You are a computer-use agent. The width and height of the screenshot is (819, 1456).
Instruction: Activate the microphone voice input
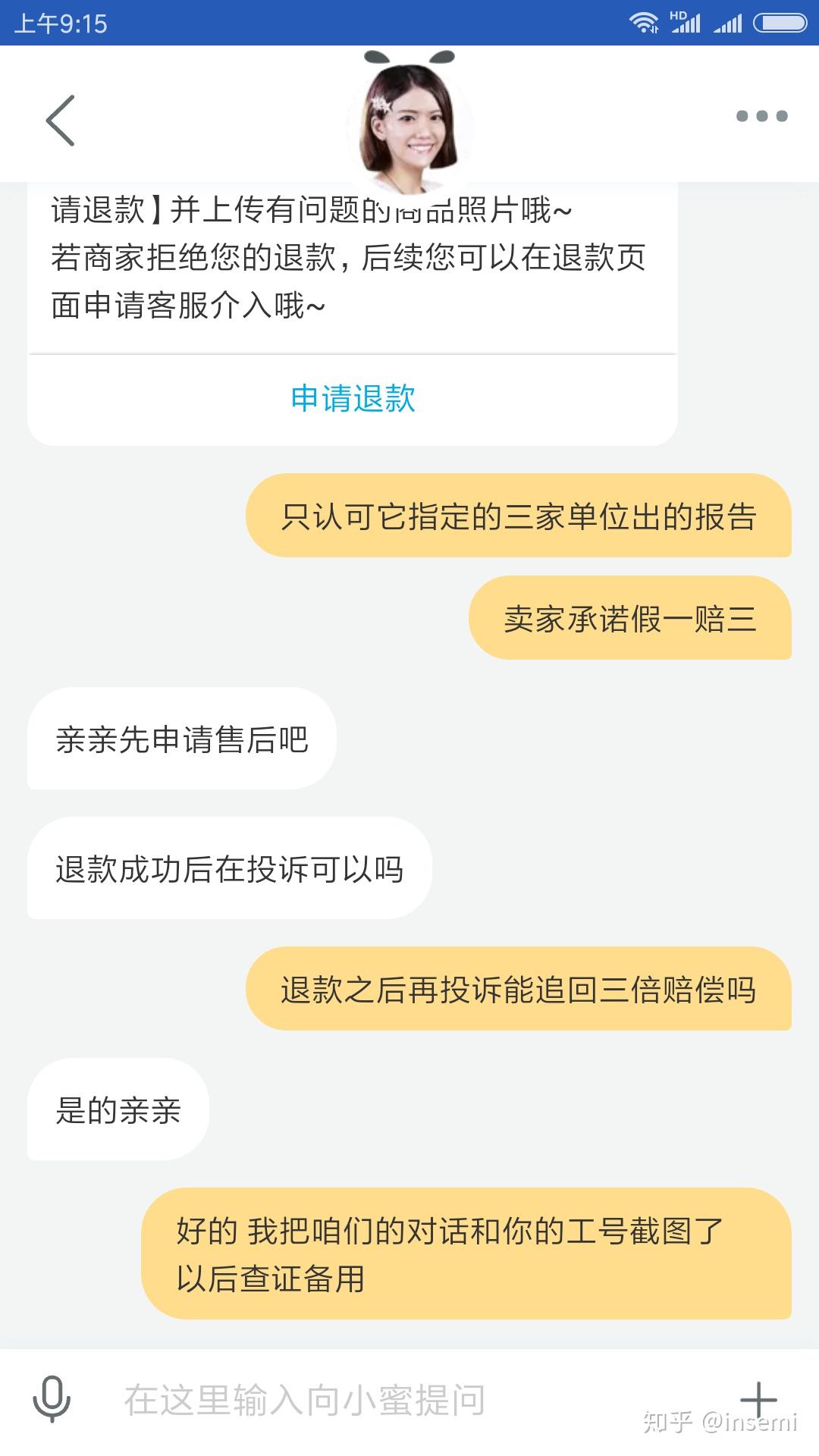52,1400
